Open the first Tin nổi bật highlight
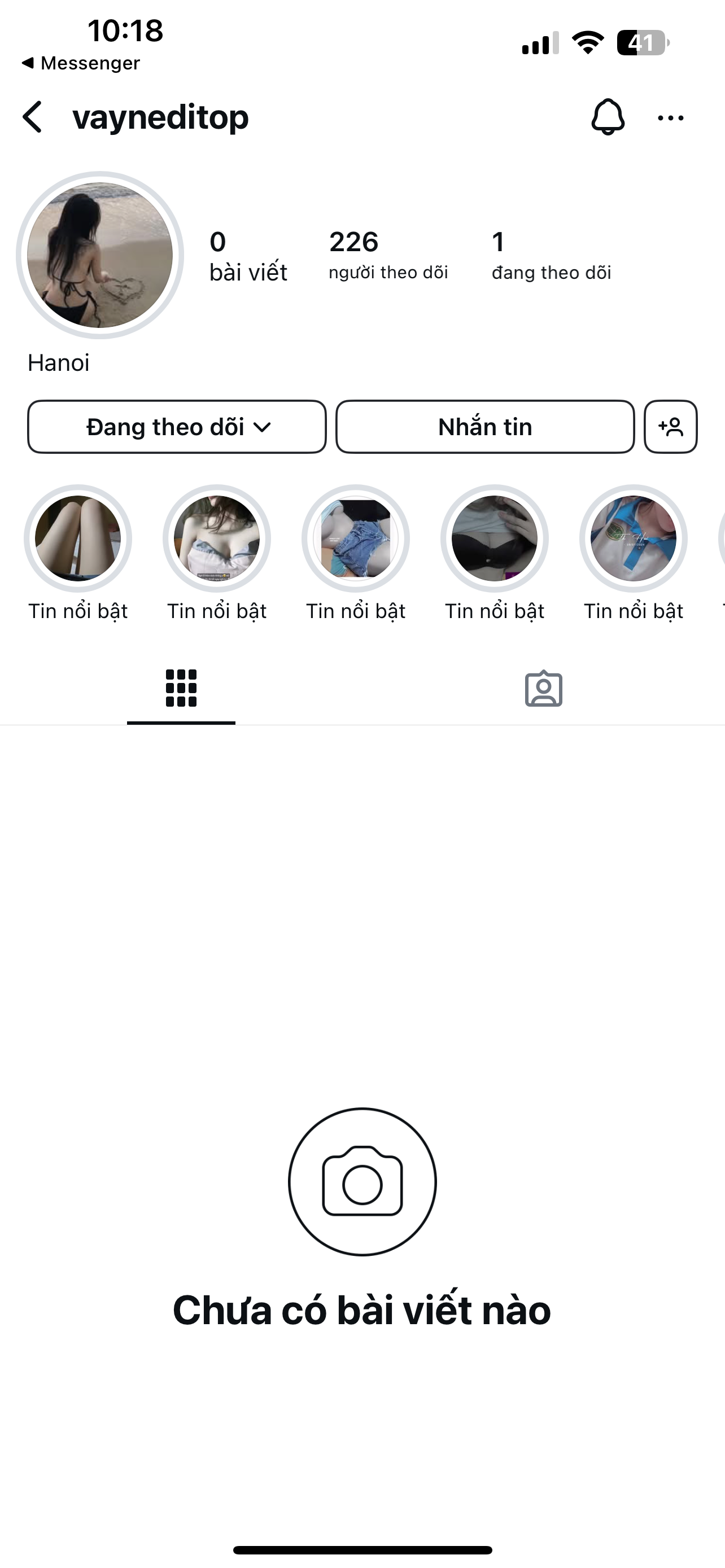 coord(78,538)
